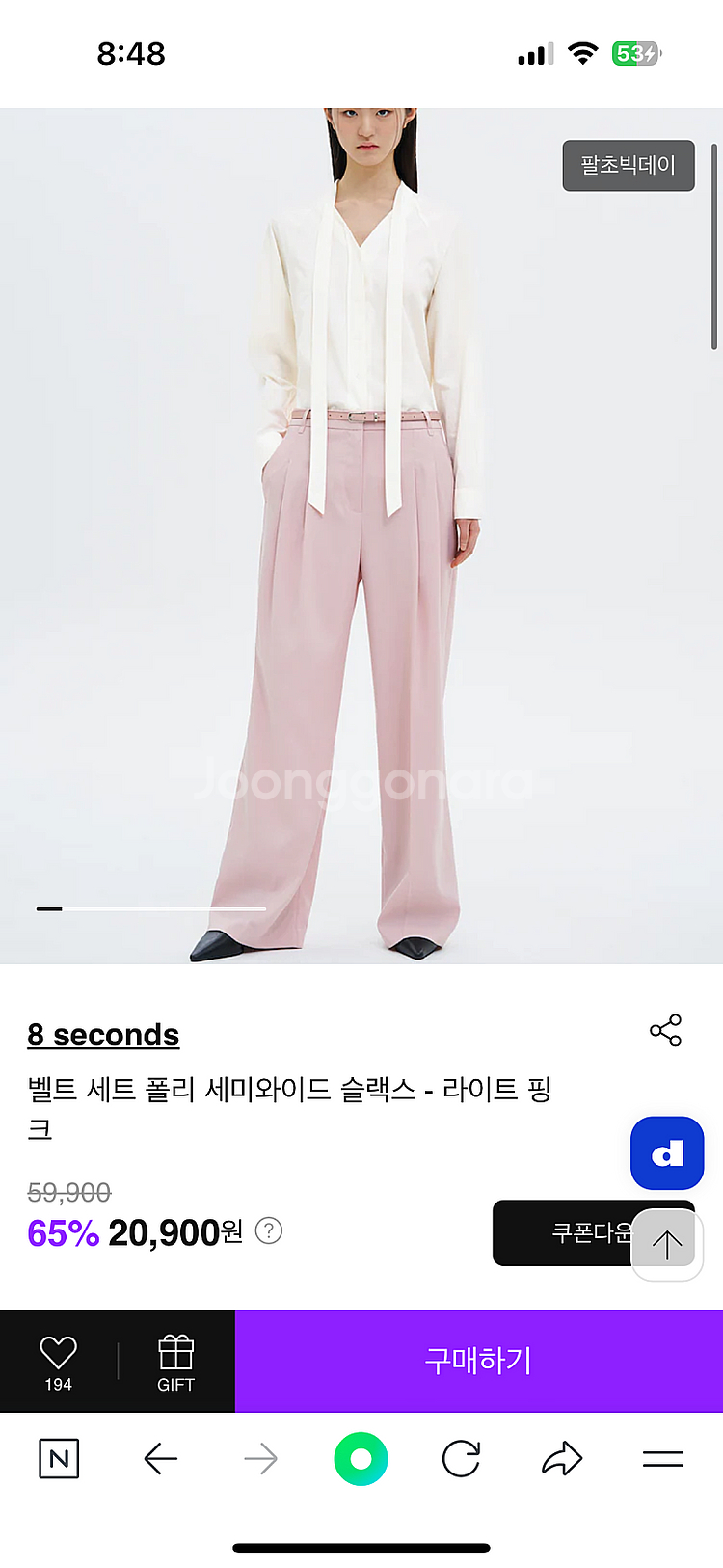Reload the current page
Viewport: 723px width, 1568px height.
pyautogui.click(x=461, y=1458)
